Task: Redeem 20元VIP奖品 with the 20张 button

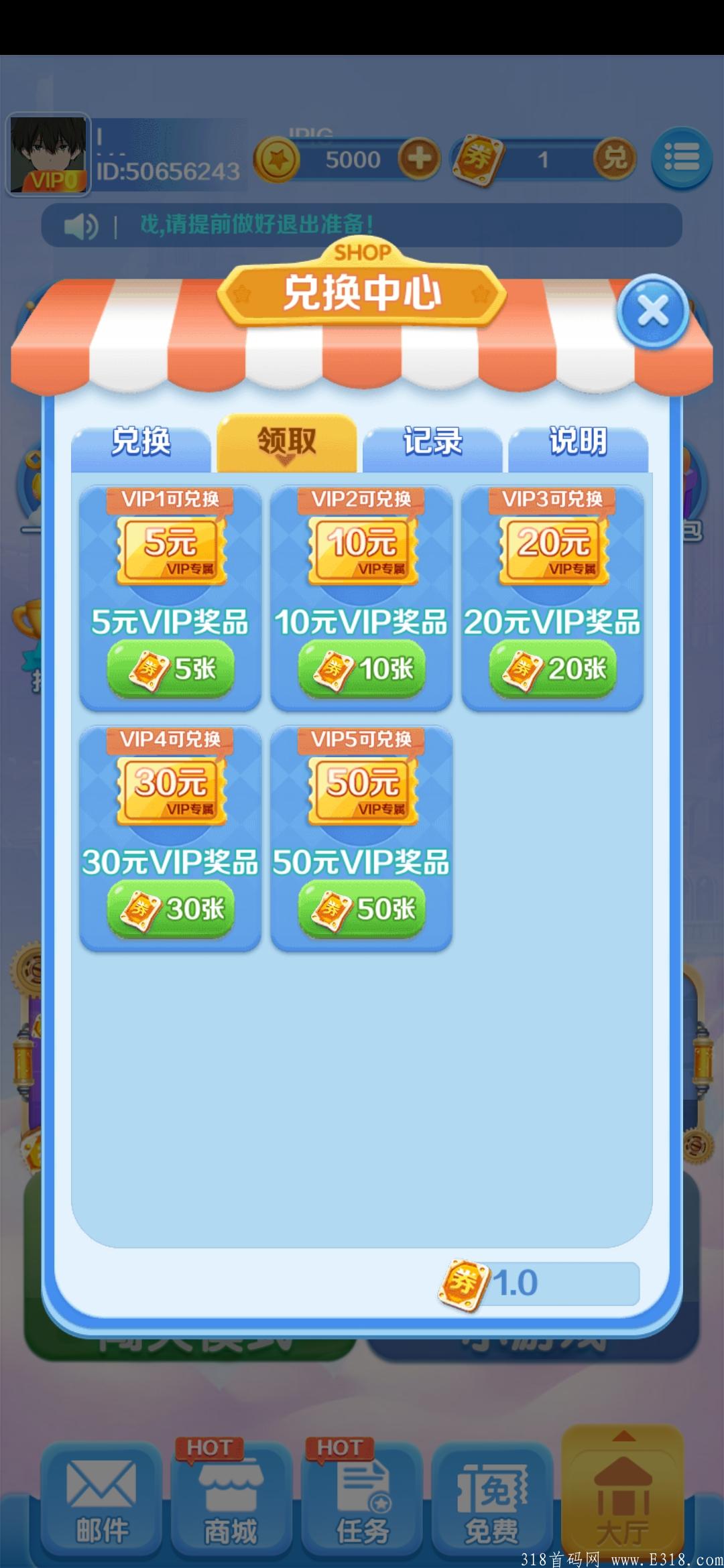Action: click(x=553, y=669)
